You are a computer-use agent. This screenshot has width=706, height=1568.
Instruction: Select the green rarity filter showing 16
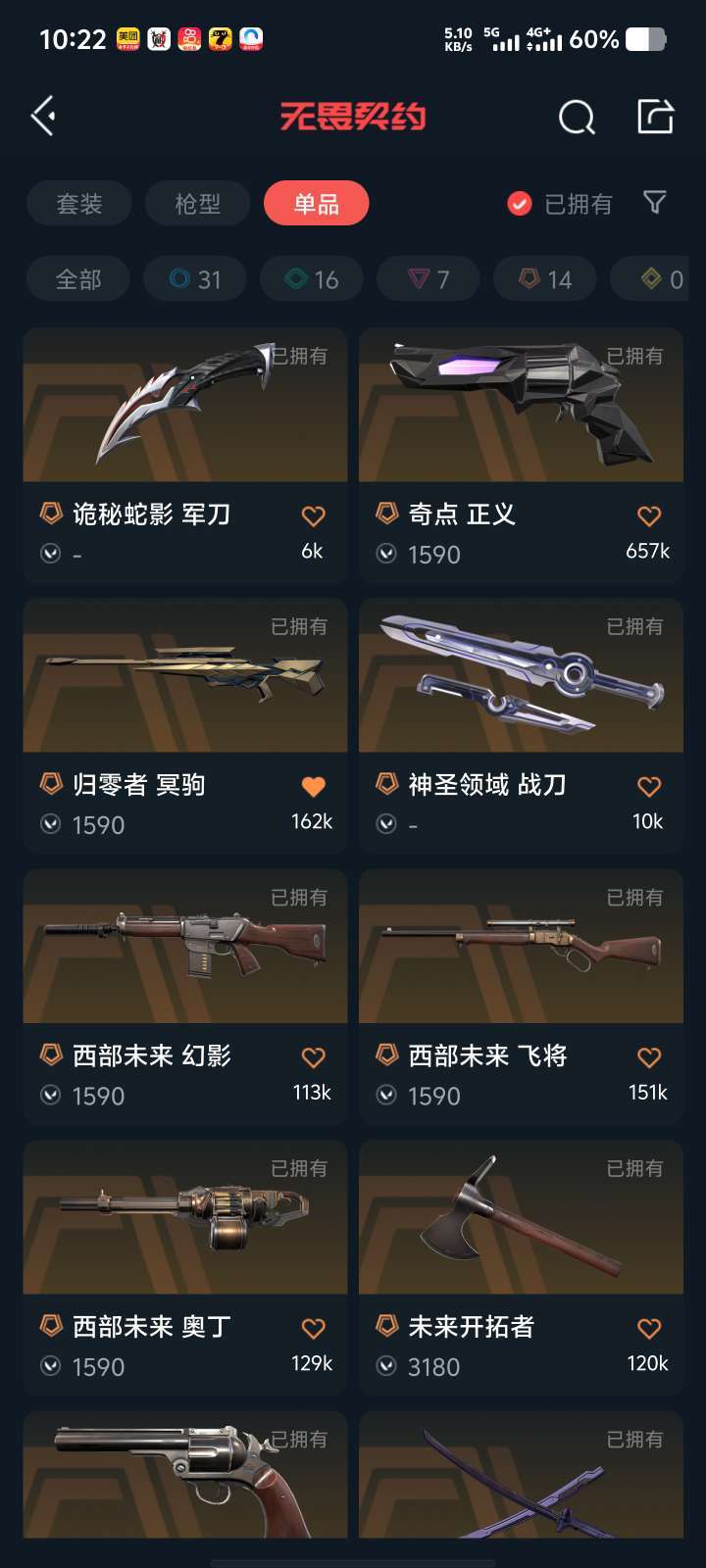(310, 278)
